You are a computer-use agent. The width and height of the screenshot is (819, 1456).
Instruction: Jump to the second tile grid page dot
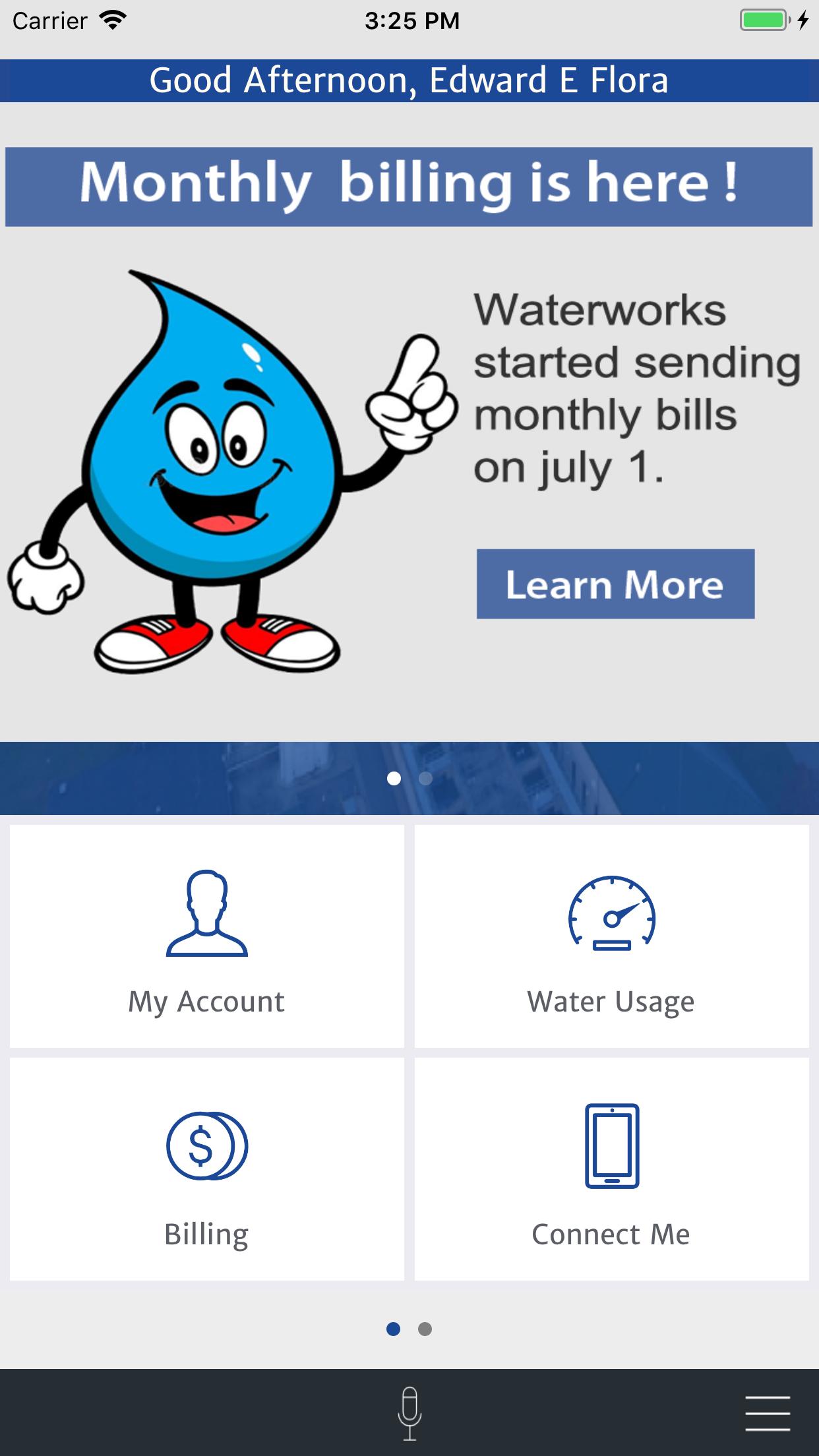[x=425, y=1329]
